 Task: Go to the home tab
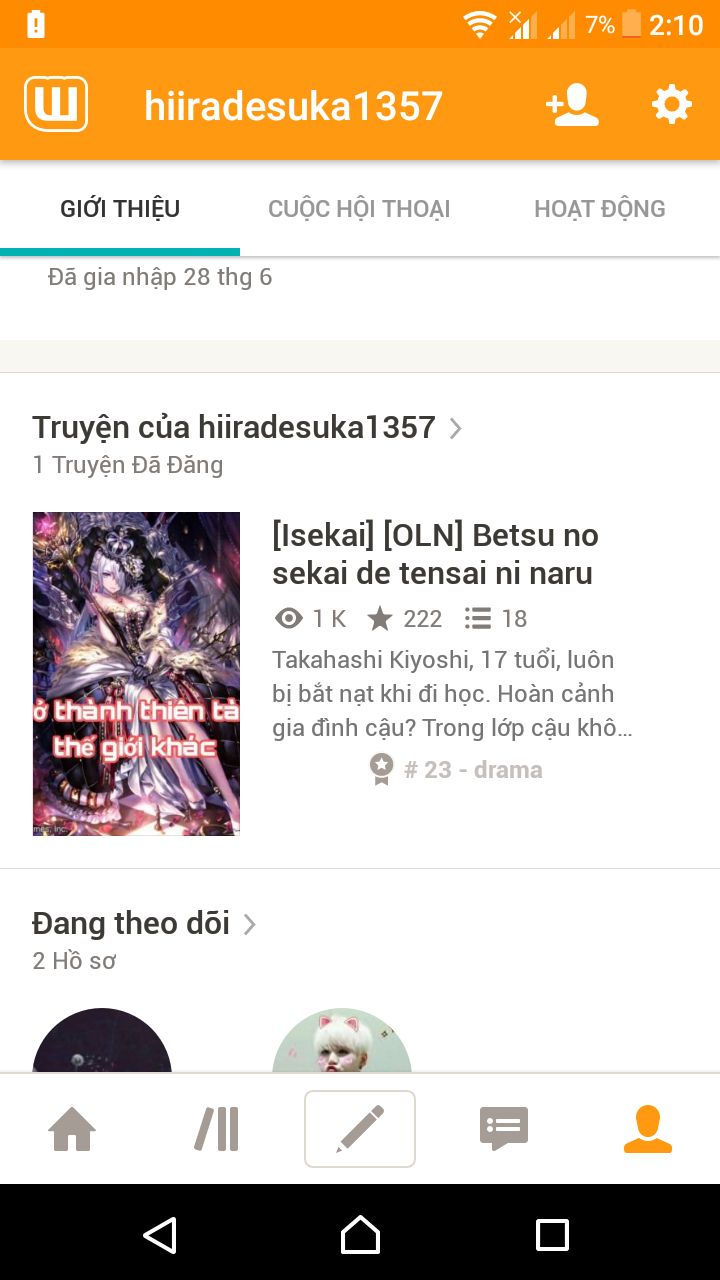tap(72, 1129)
